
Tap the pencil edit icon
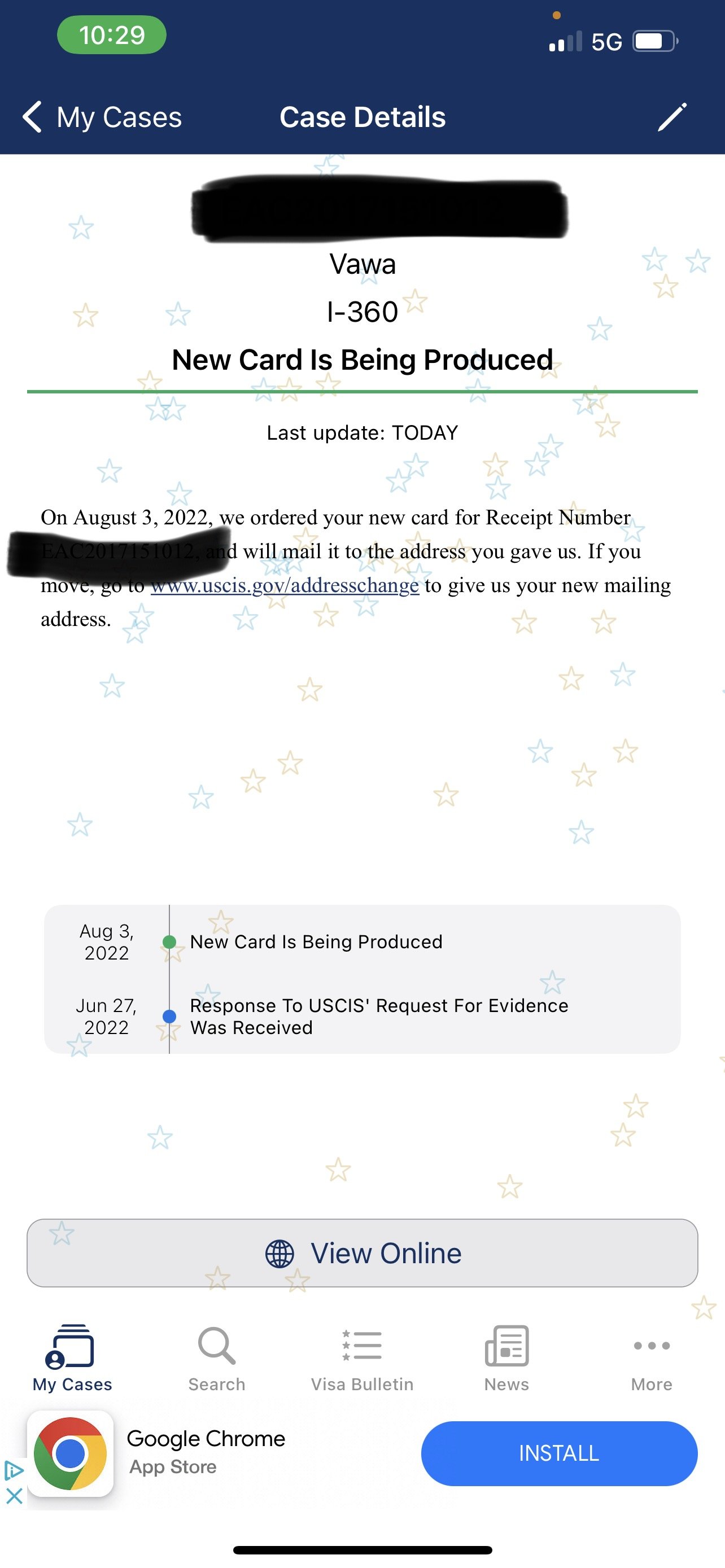point(672,116)
